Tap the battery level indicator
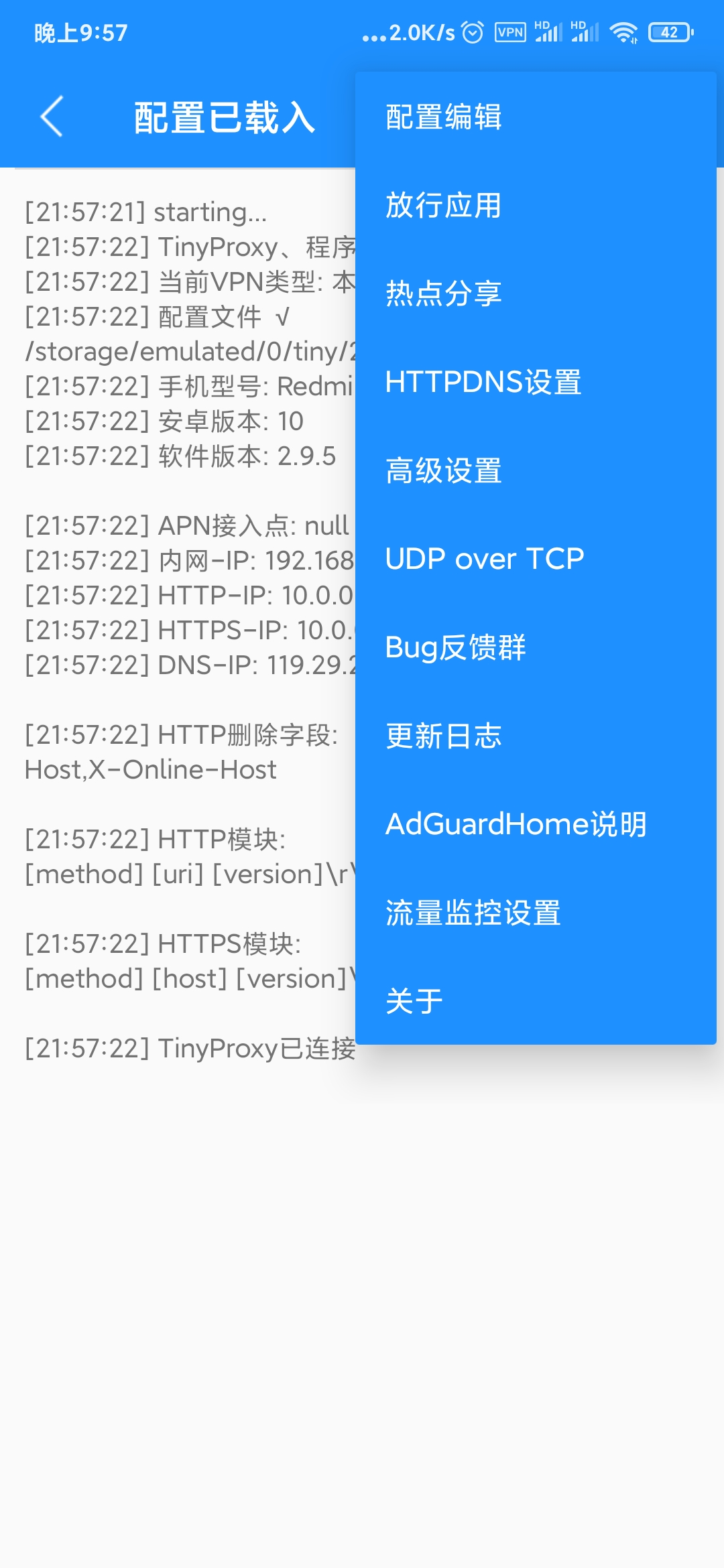 coord(669,31)
